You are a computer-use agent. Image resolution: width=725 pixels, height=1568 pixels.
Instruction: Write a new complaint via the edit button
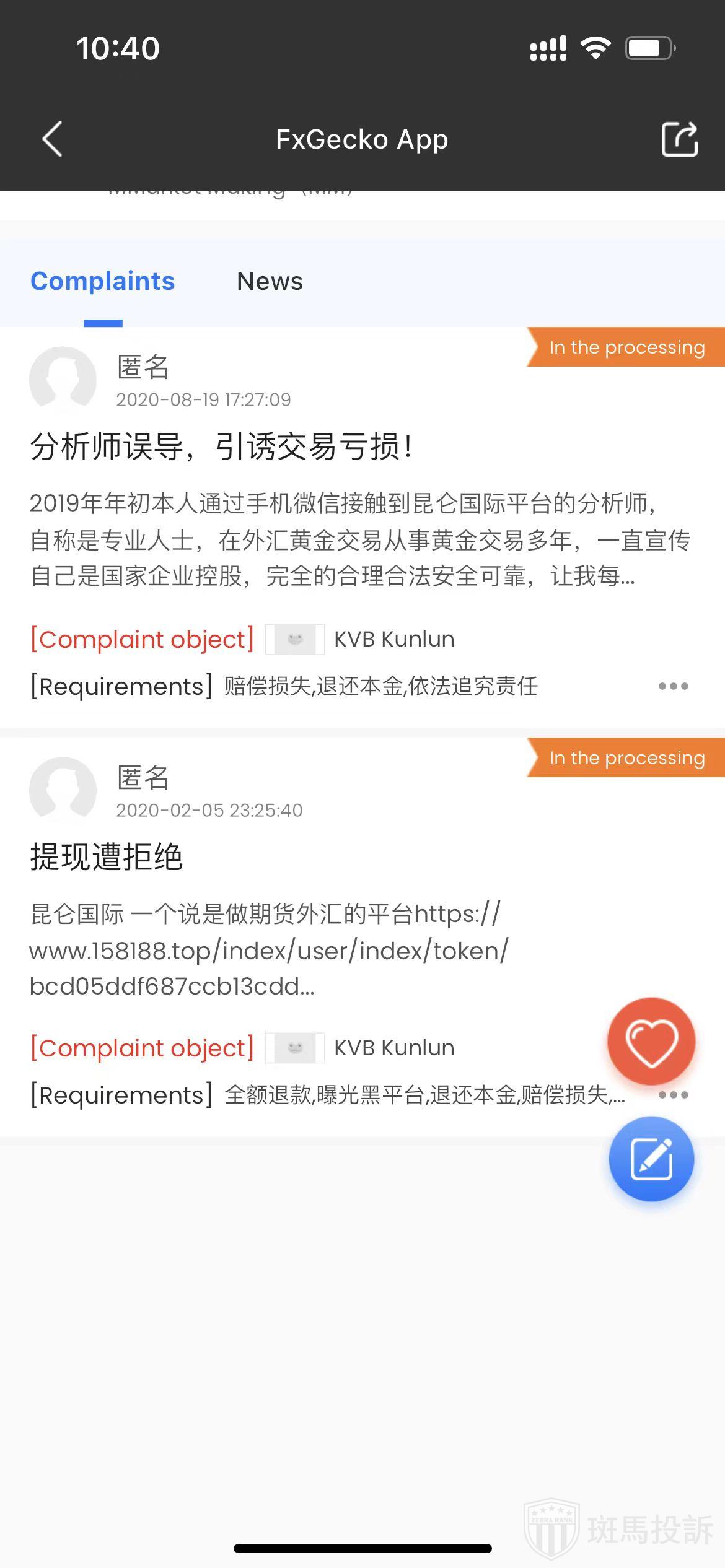pyautogui.click(x=651, y=1159)
